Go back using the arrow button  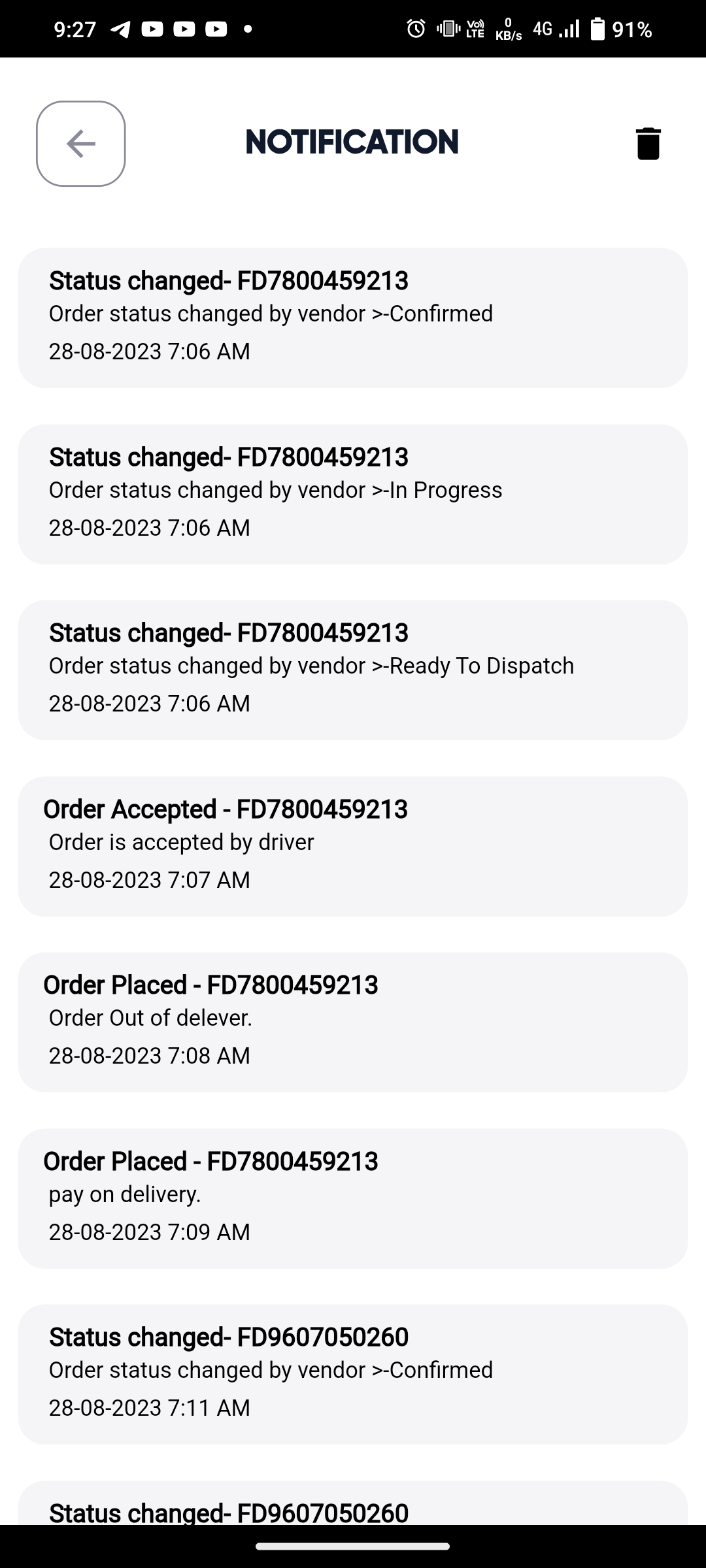[x=80, y=144]
